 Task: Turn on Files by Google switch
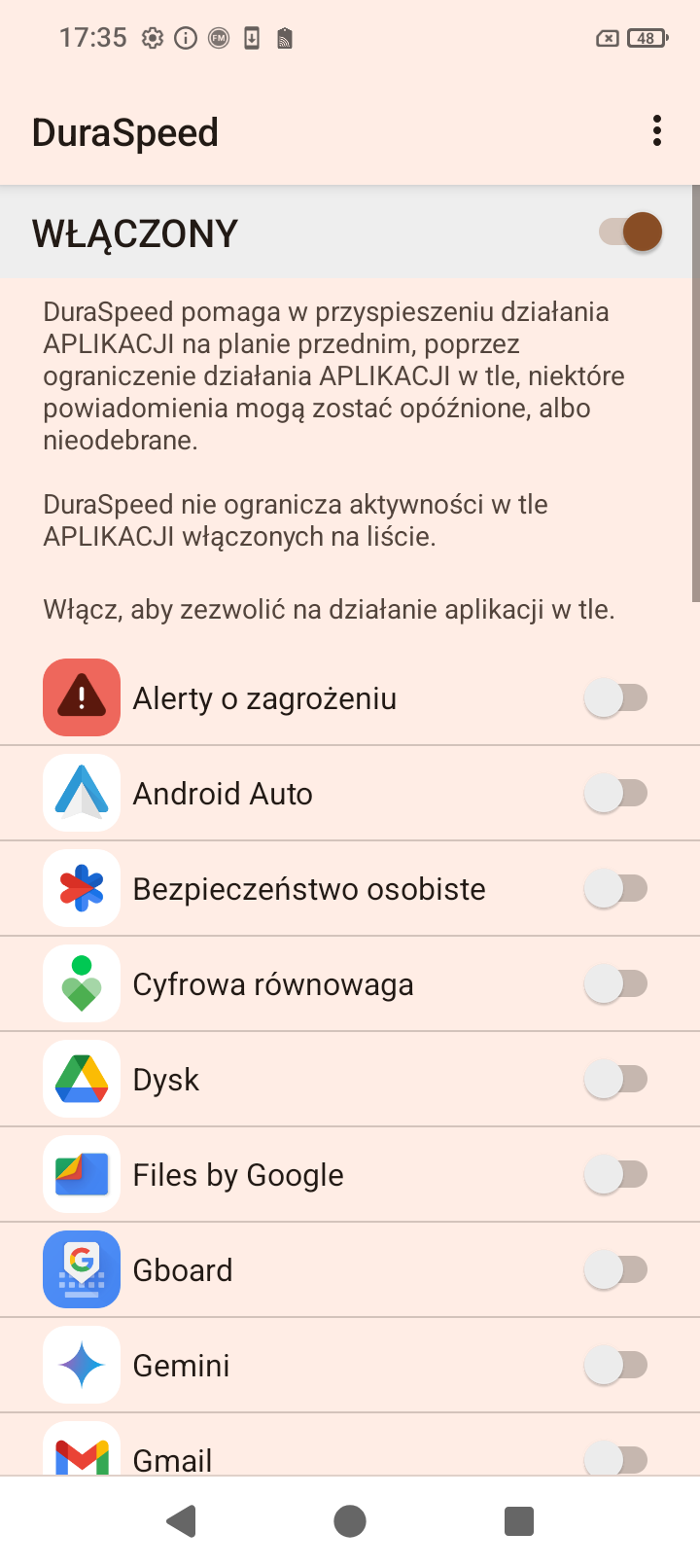tap(616, 1175)
